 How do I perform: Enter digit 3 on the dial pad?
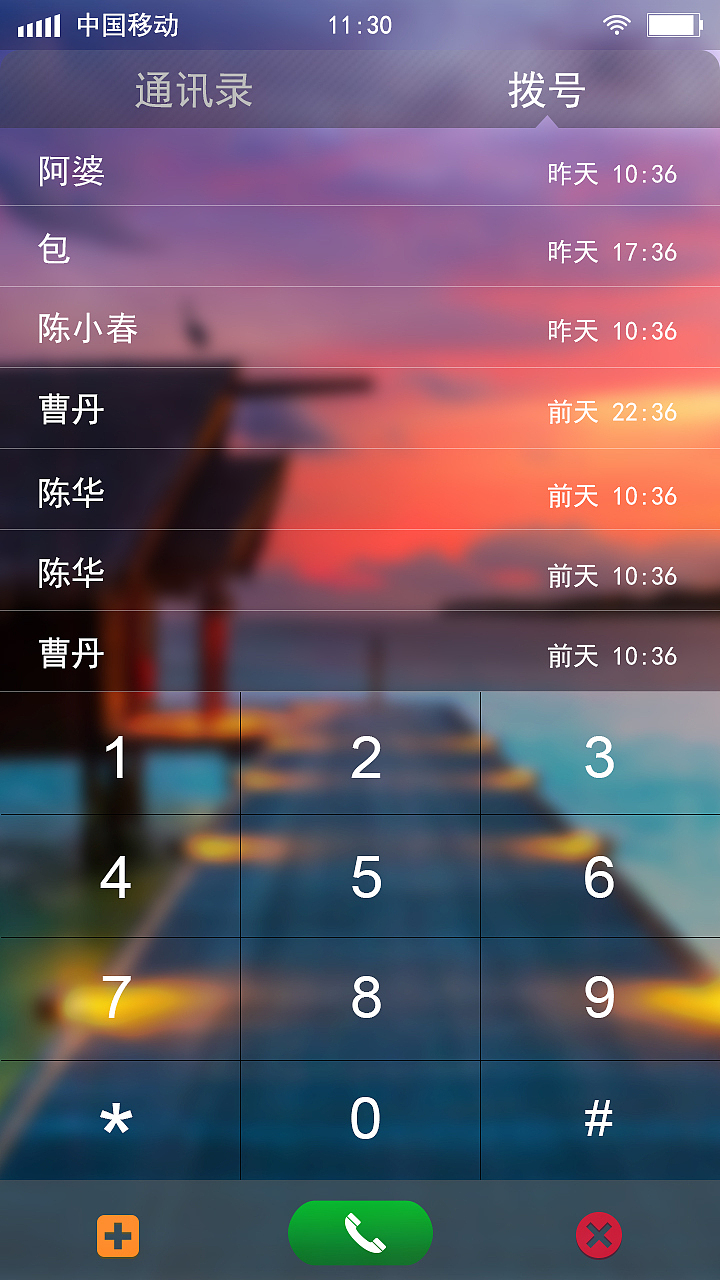click(x=599, y=757)
